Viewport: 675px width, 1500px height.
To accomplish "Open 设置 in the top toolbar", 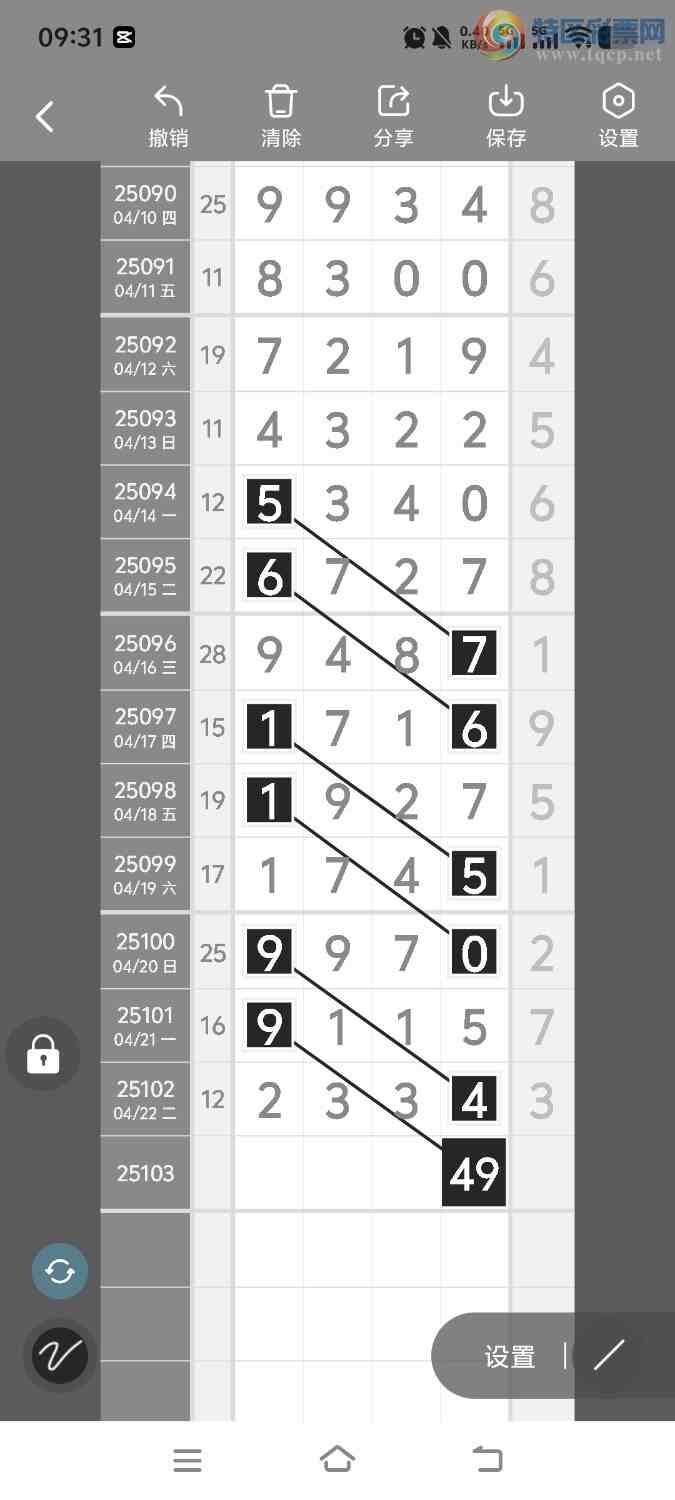I will click(618, 116).
